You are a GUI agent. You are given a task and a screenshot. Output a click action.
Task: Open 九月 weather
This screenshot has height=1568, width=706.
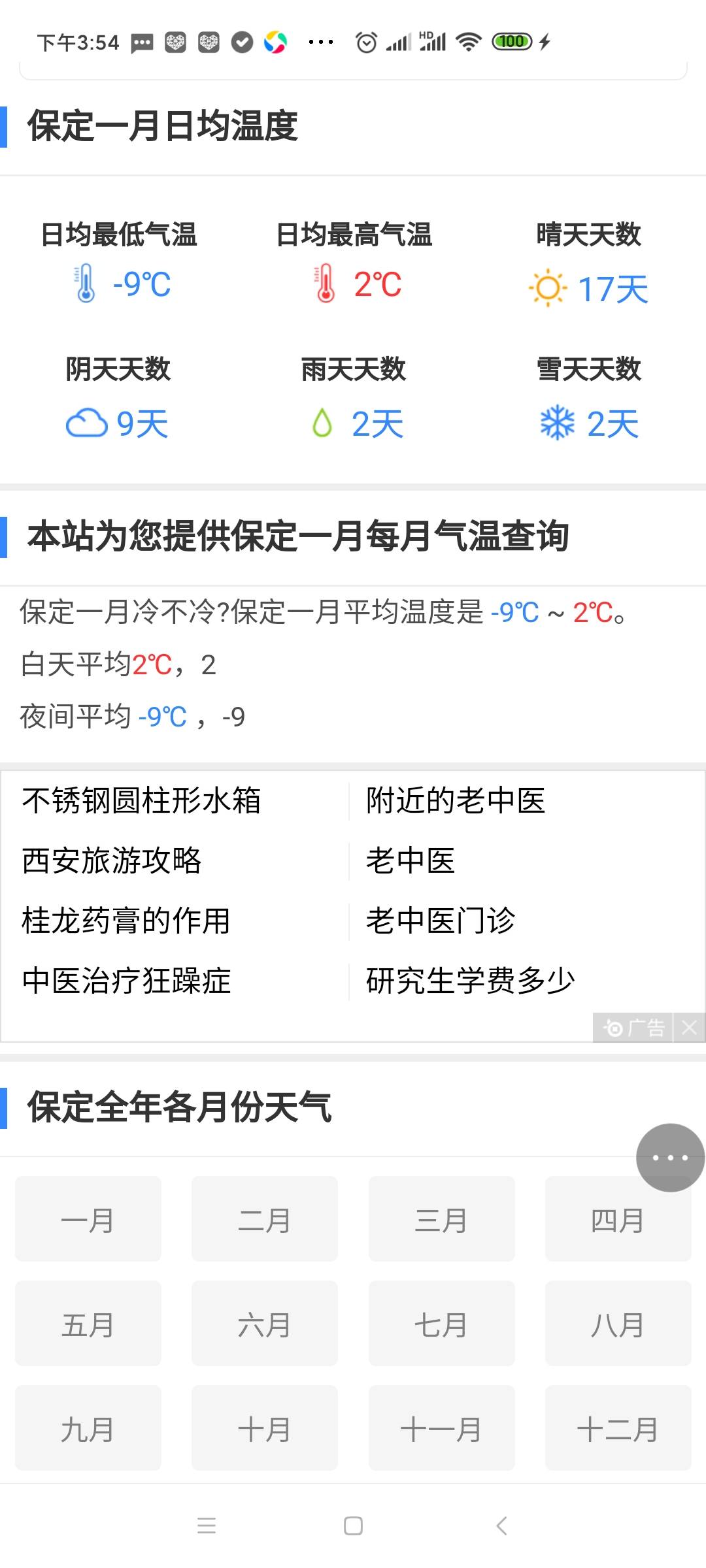88,1428
